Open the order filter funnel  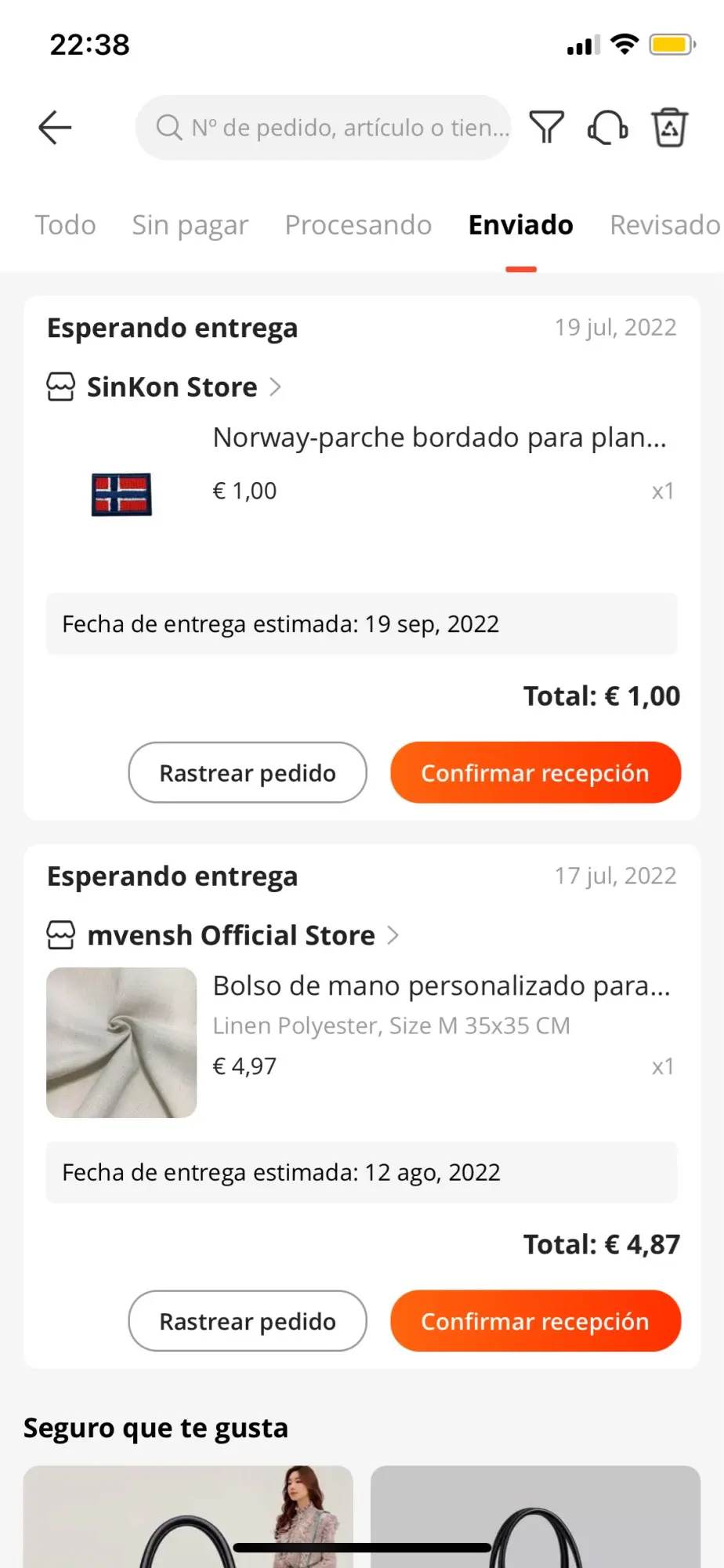(547, 128)
